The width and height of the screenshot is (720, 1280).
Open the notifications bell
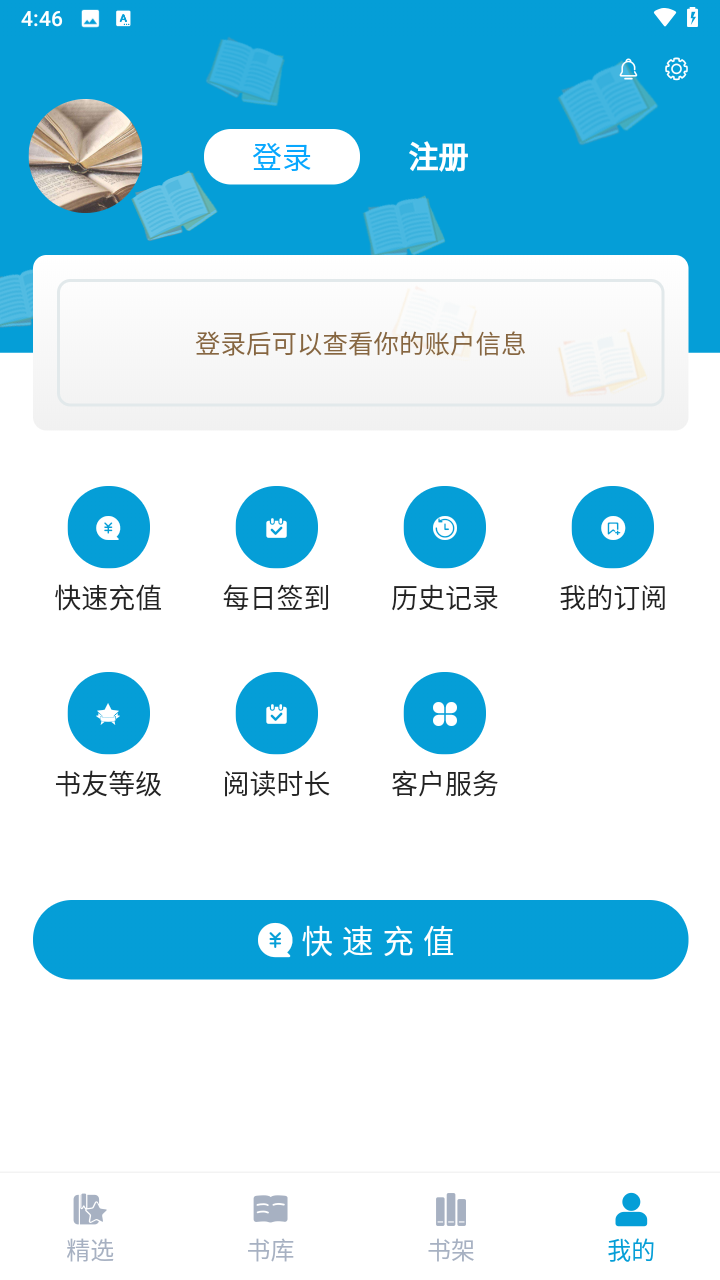click(x=628, y=69)
